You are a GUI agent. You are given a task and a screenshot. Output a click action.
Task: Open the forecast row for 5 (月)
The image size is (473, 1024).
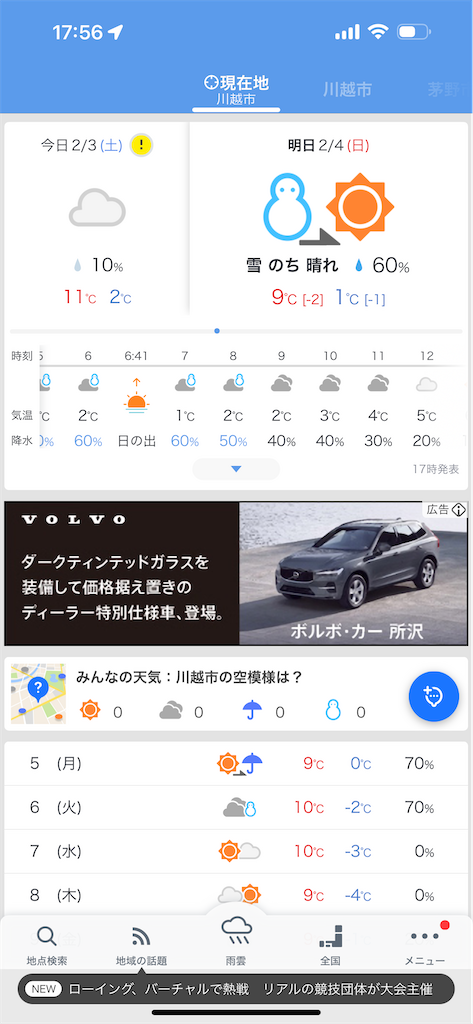tap(236, 763)
